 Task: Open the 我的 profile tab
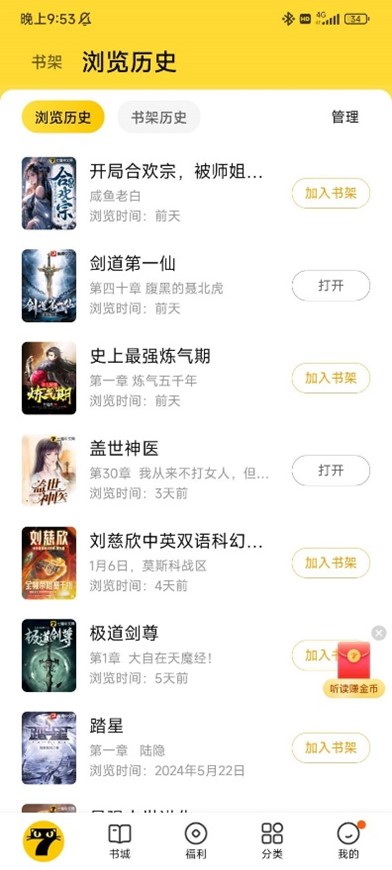pos(349,841)
